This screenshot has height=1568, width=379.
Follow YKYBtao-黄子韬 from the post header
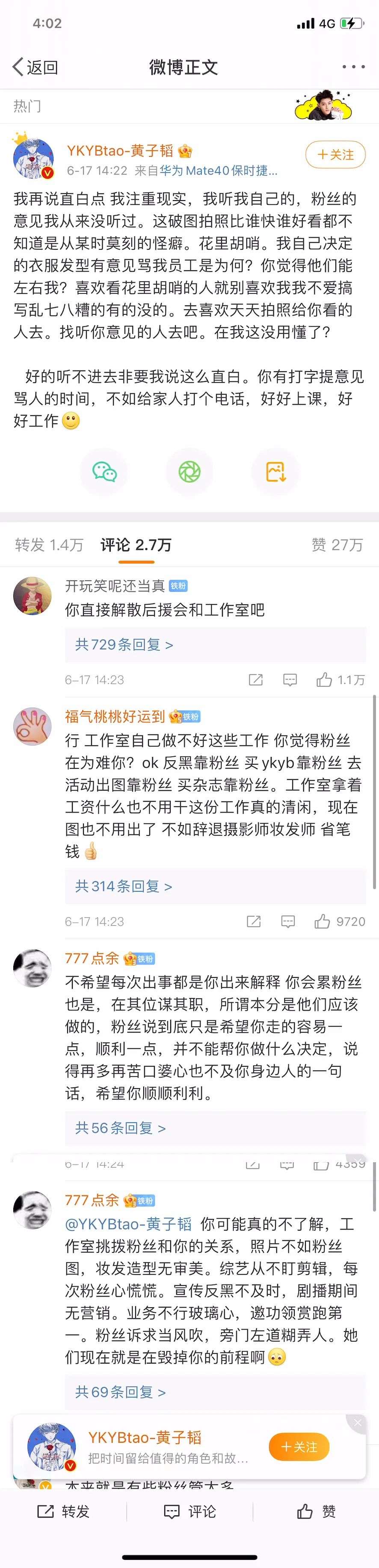coord(335,155)
